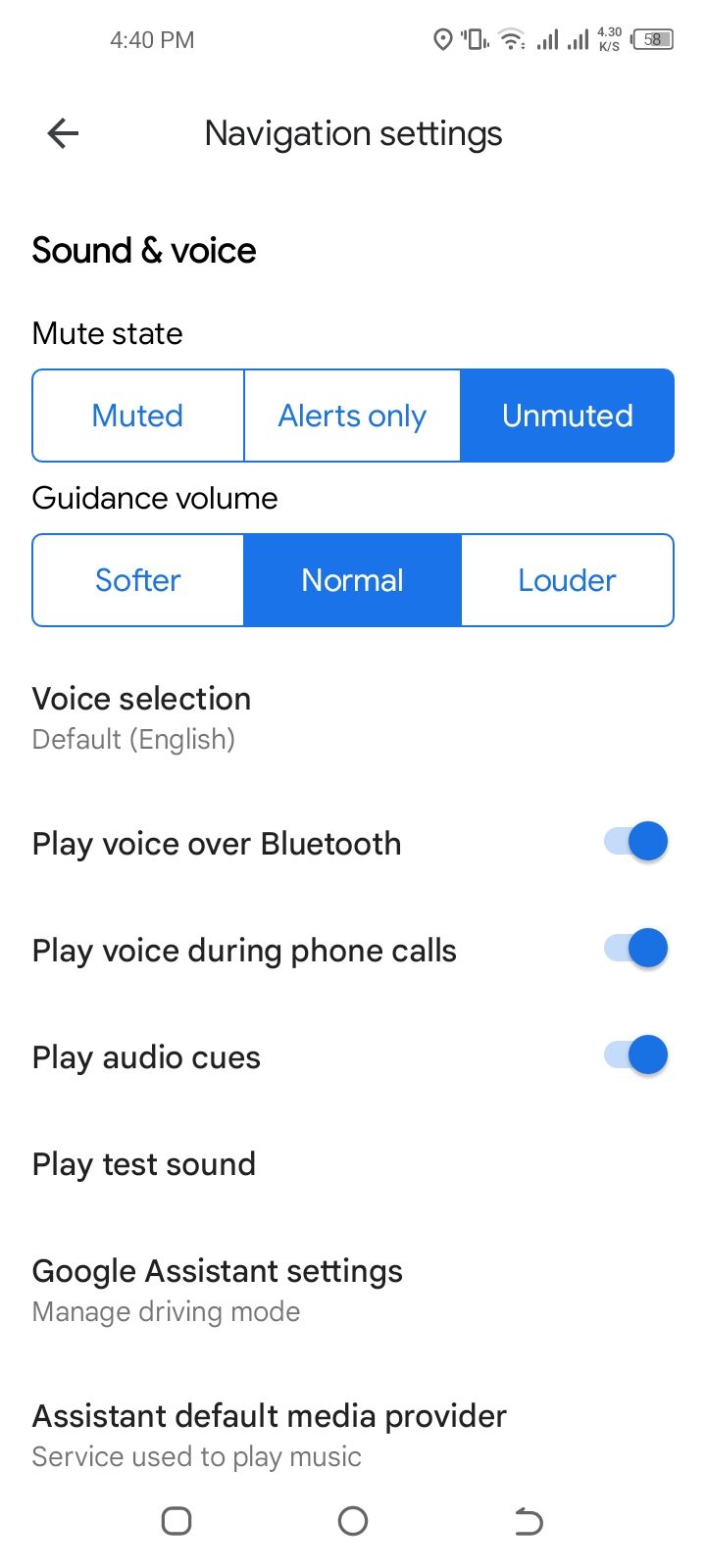Select the Muted mute state

[x=138, y=416]
